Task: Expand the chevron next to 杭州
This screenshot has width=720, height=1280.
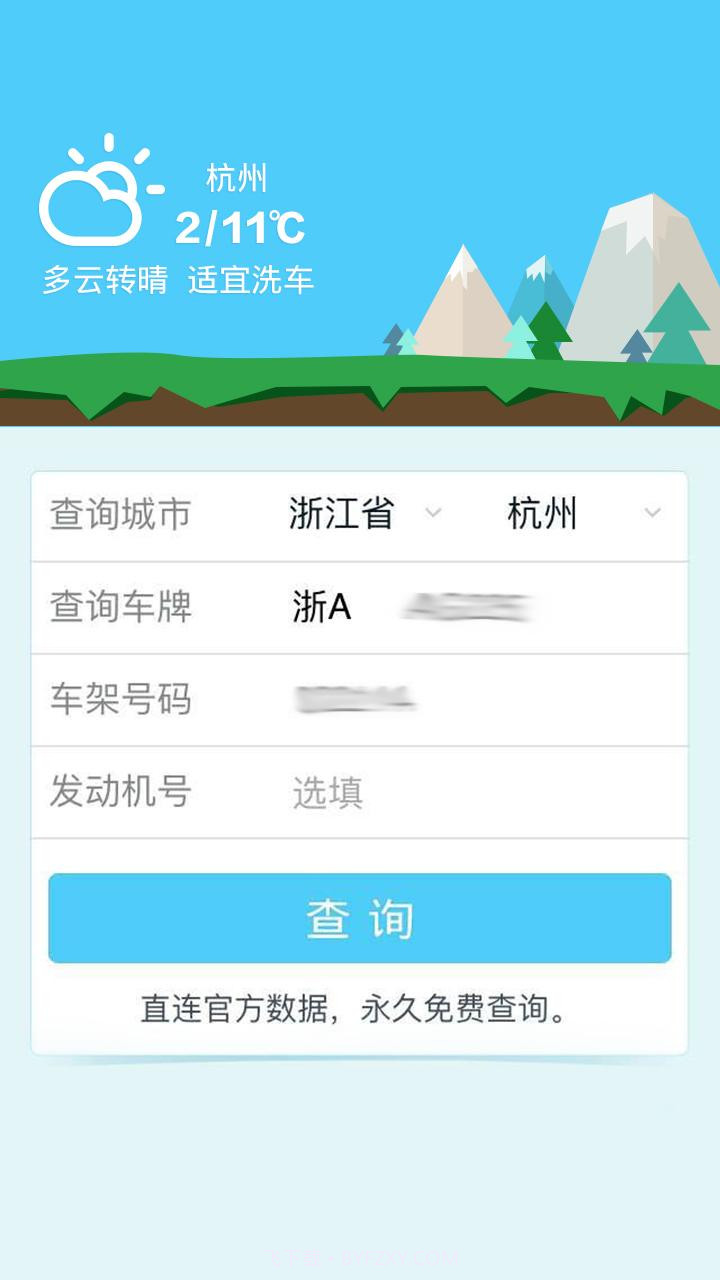Action: click(650, 515)
